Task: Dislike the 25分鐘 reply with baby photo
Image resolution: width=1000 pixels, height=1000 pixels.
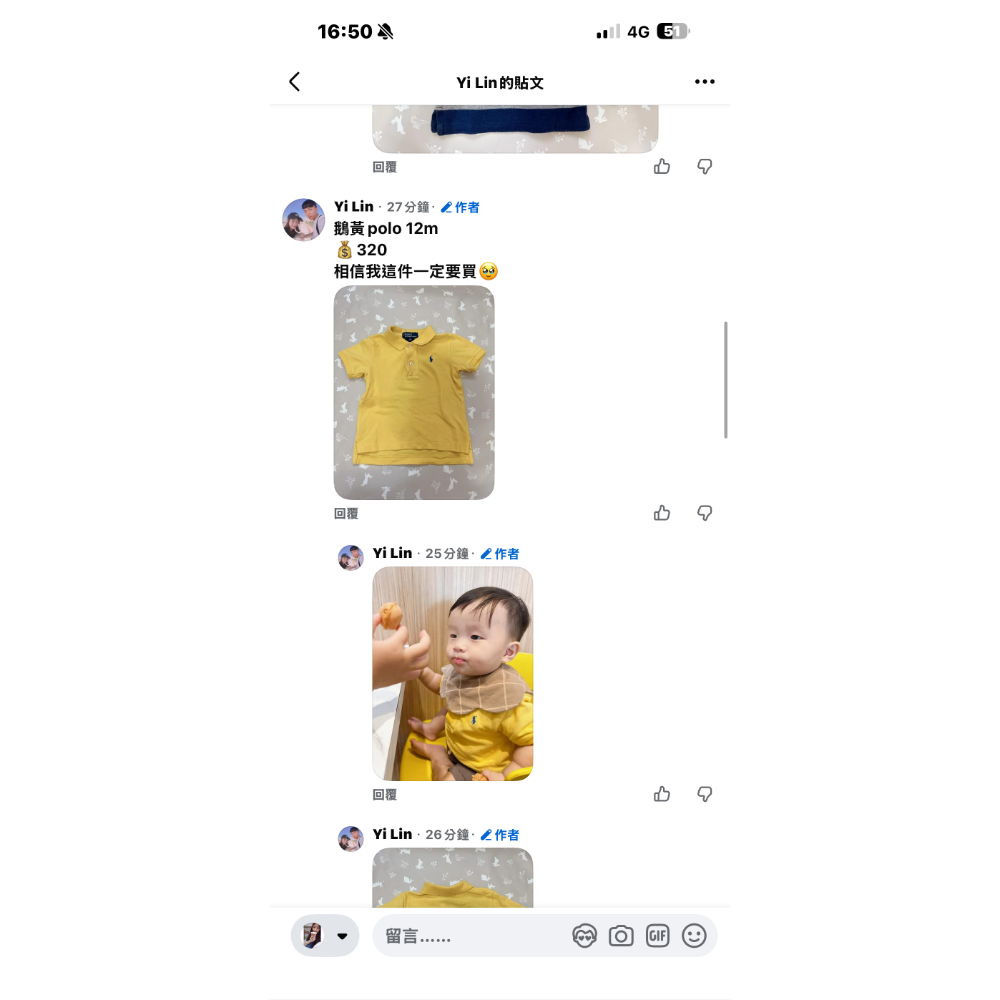Action: click(705, 794)
